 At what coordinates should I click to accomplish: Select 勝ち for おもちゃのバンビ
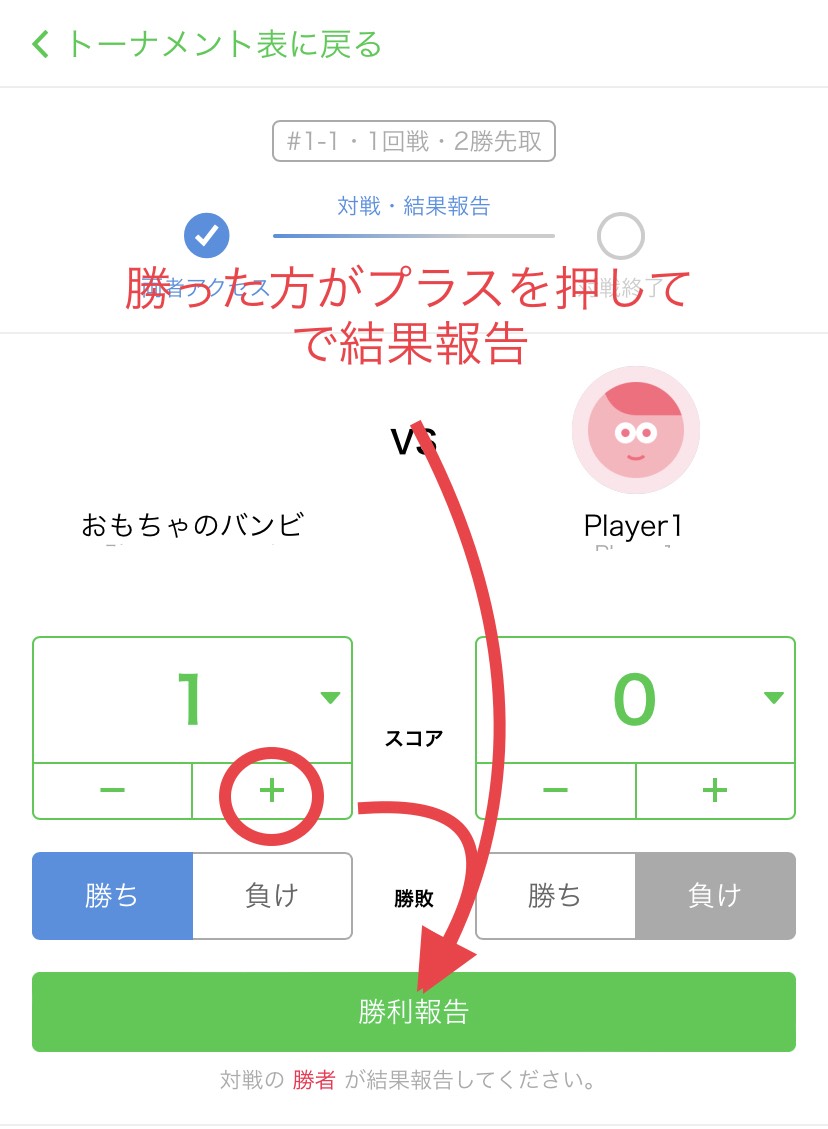tap(112, 896)
